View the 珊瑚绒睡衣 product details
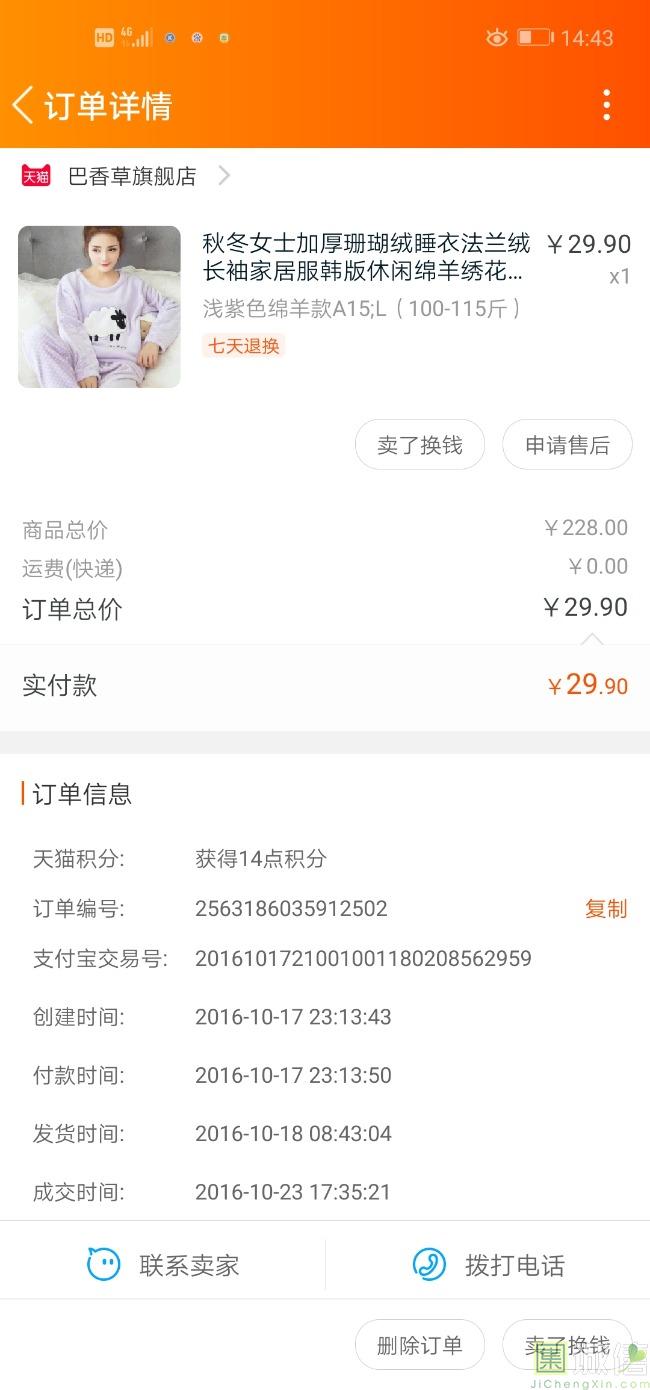 point(366,258)
